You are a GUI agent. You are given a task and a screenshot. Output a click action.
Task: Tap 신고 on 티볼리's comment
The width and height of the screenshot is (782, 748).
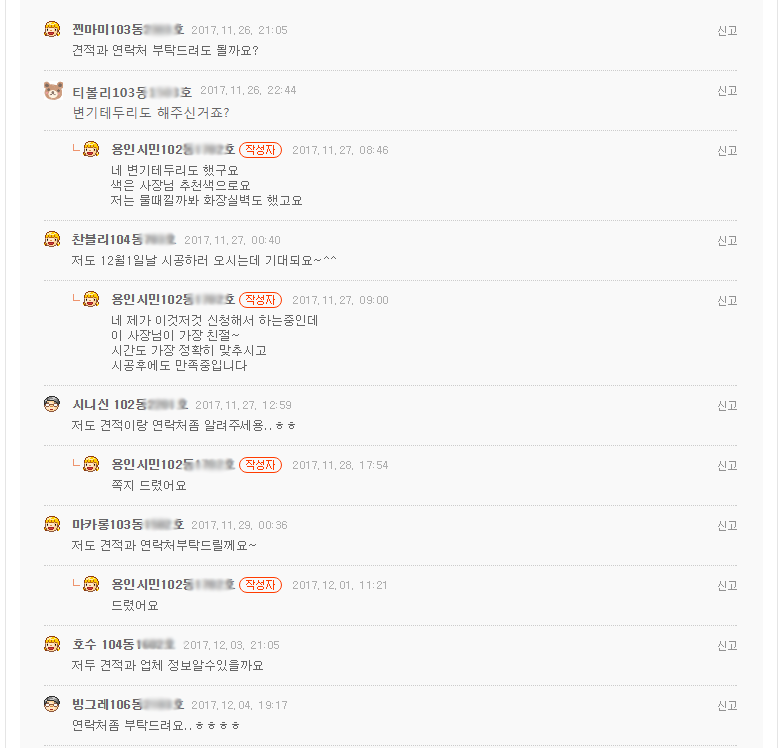pyautogui.click(x=726, y=91)
